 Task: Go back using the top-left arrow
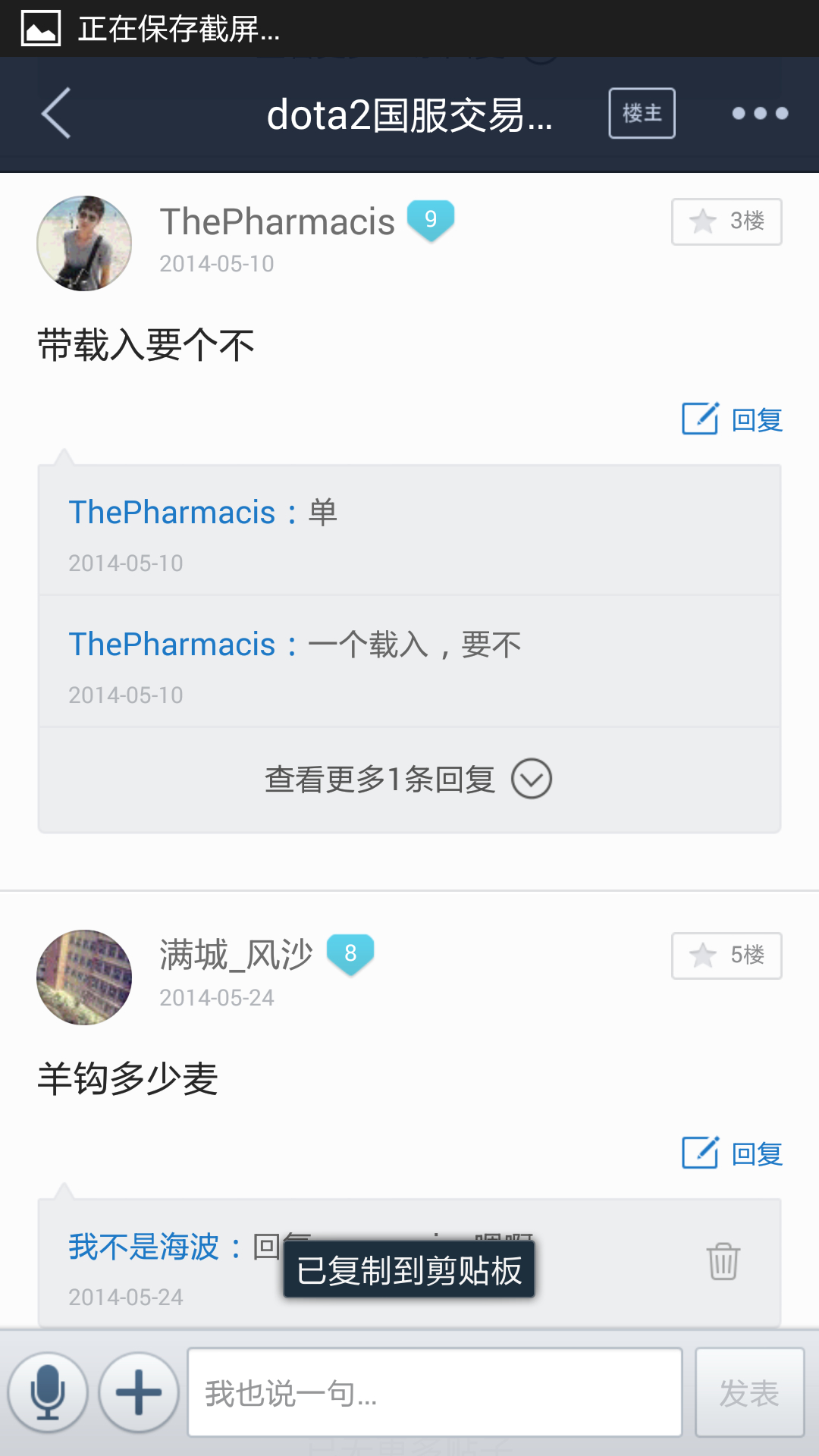coord(56,113)
